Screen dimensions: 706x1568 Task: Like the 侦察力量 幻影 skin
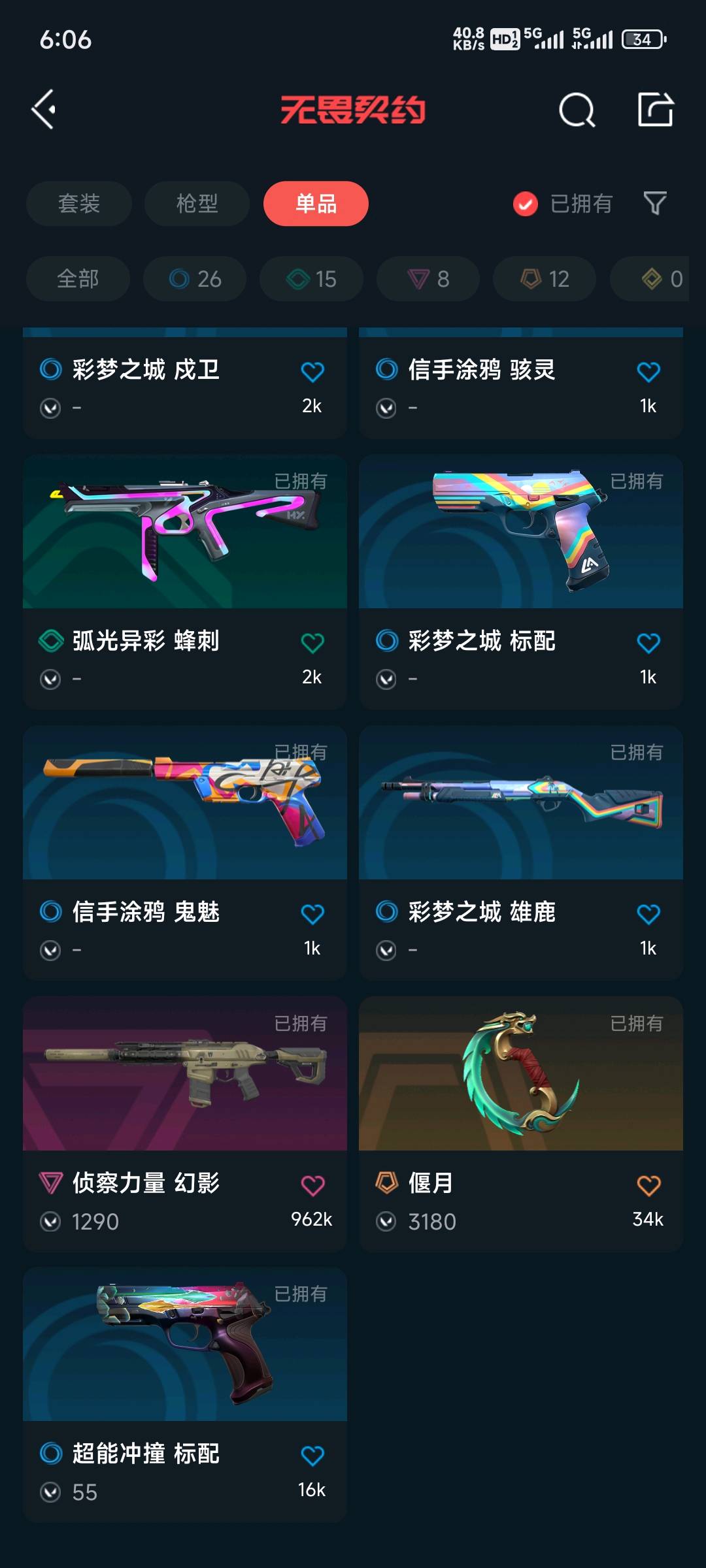312,1184
